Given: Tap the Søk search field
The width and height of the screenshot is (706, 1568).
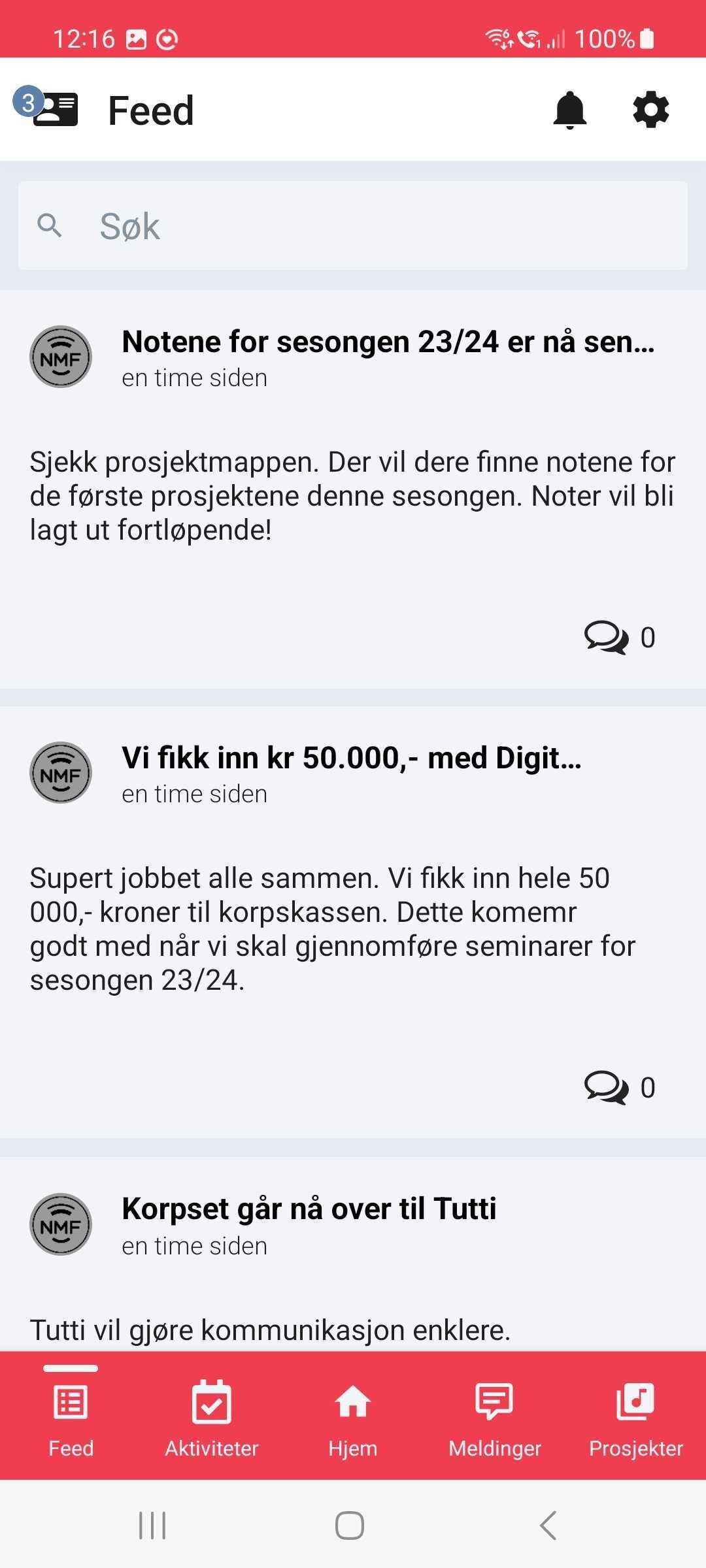Looking at the screenshot, I should point(353,226).
